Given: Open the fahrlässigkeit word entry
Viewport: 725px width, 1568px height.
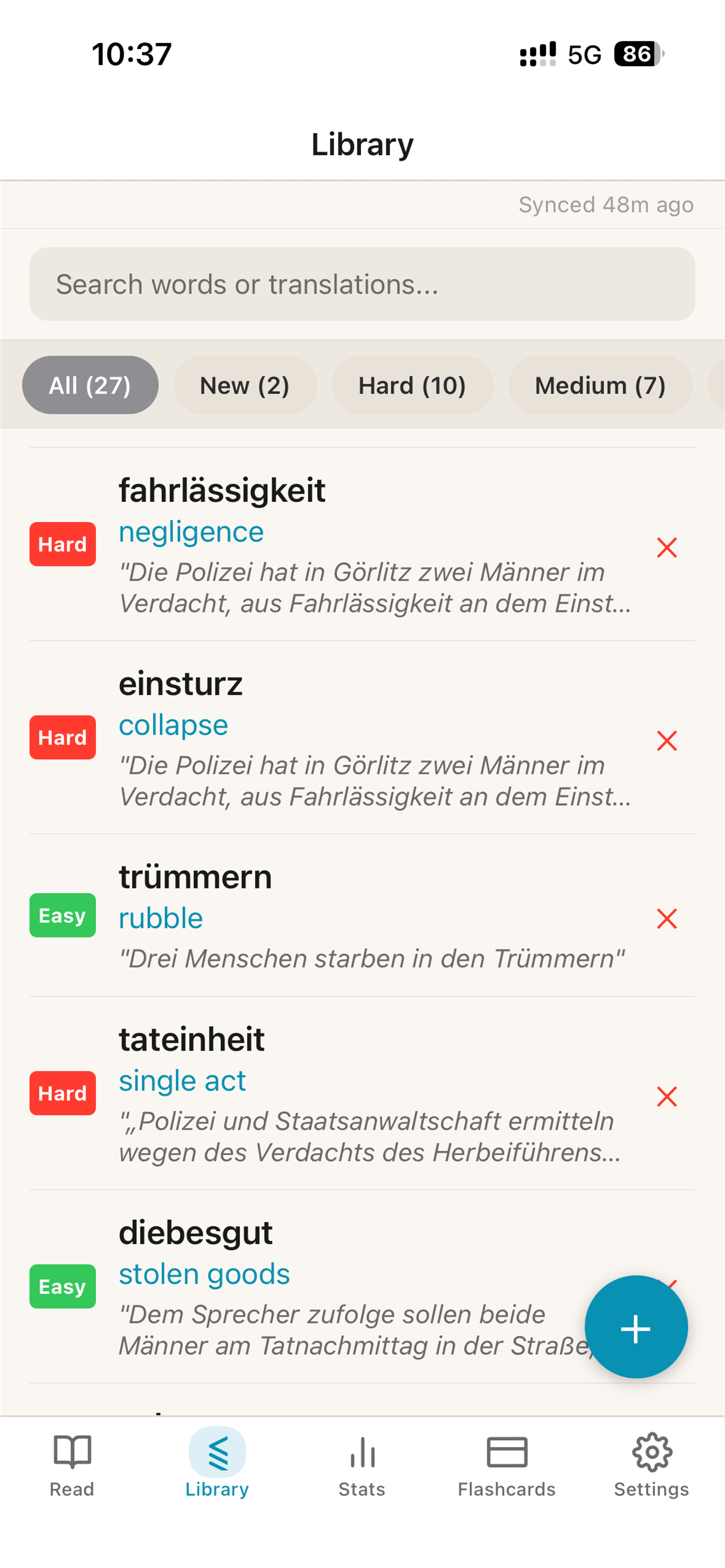Looking at the screenshot, I should click(x=362, y=544).
